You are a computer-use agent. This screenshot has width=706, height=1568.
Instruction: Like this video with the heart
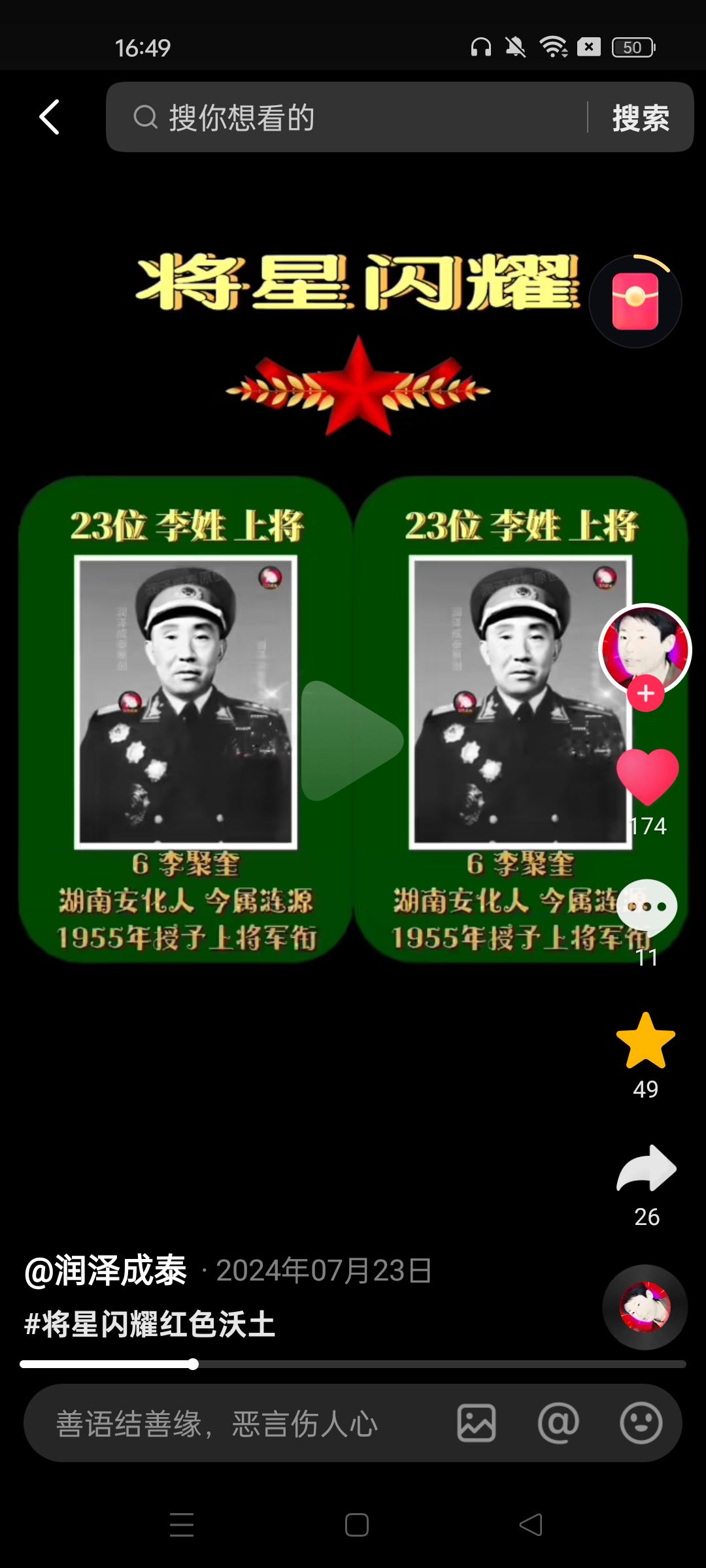coord(647,776)
